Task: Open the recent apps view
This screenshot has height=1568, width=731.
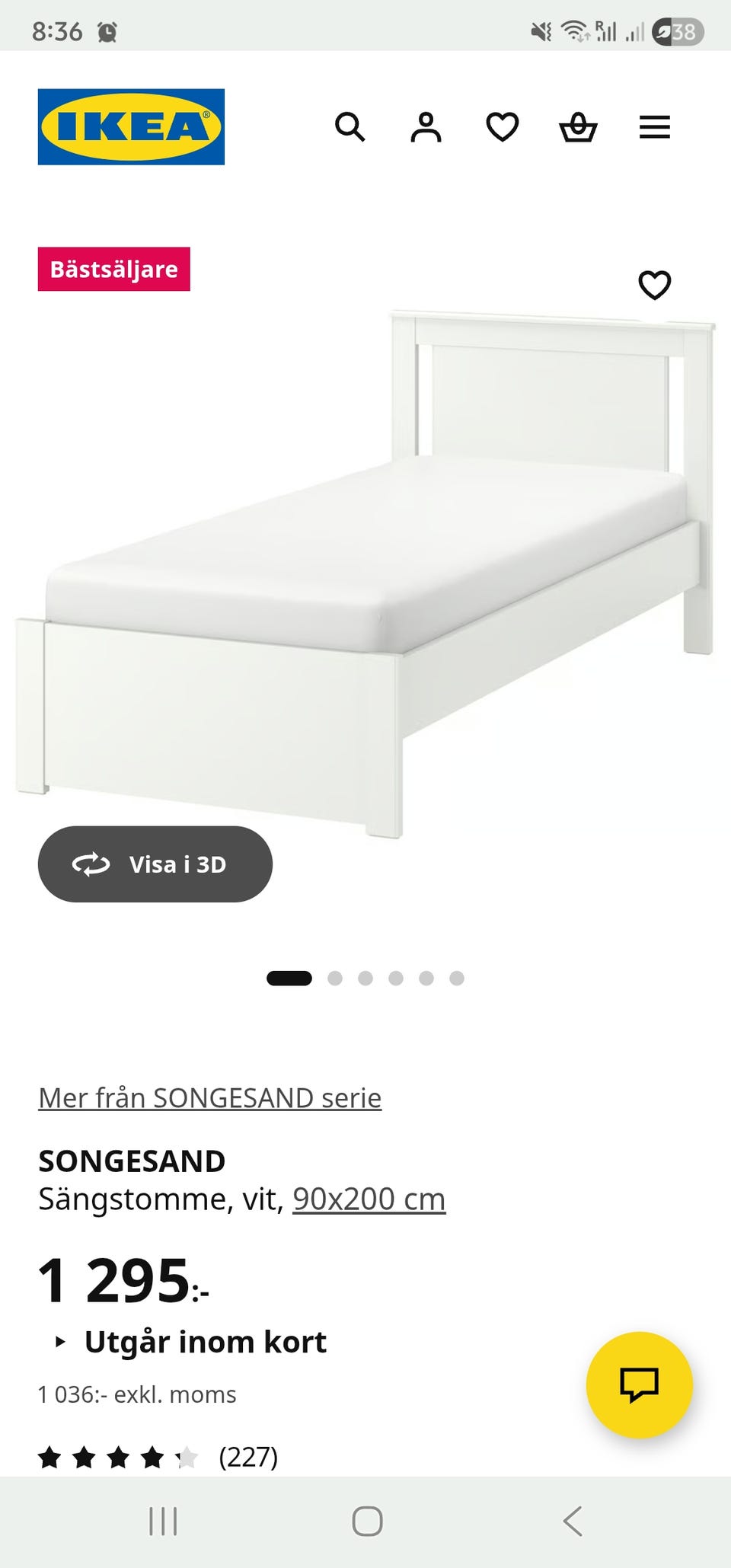Action: click(x=163, y=1522)
